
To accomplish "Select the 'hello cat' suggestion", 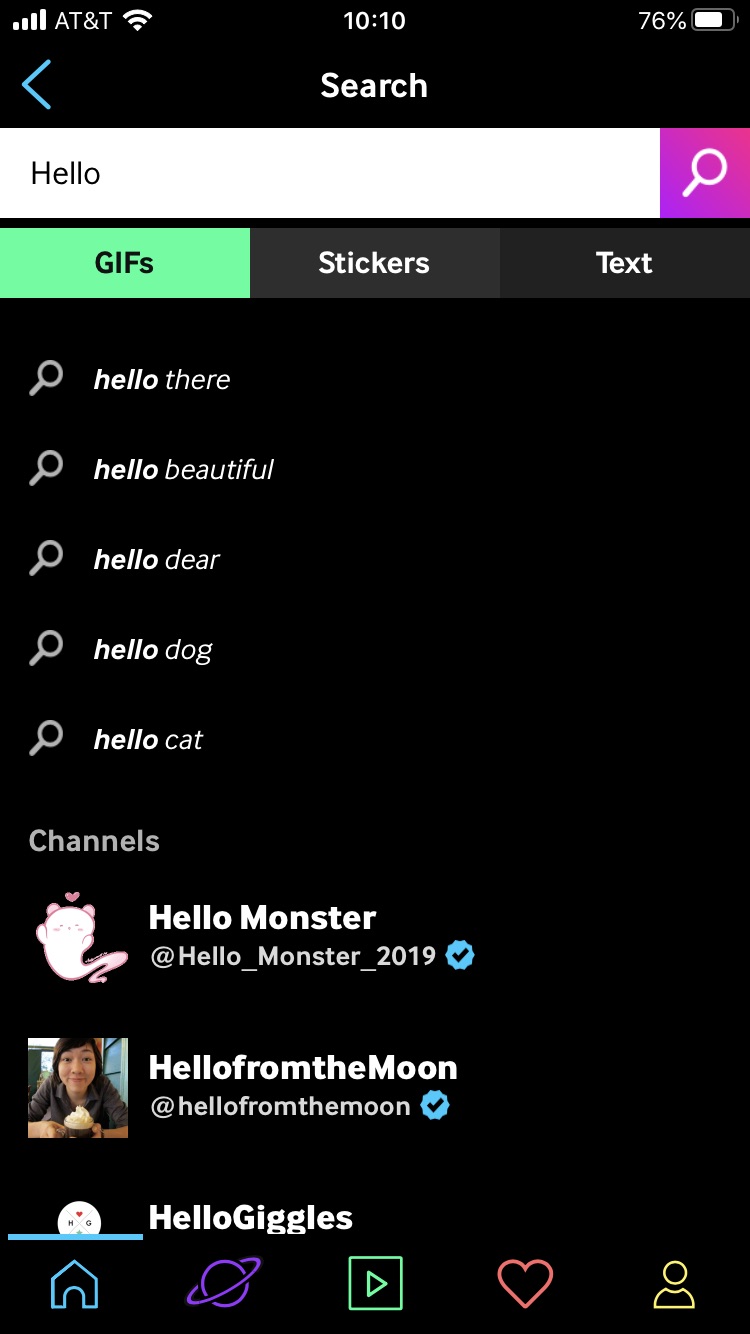I will (148, 740).
